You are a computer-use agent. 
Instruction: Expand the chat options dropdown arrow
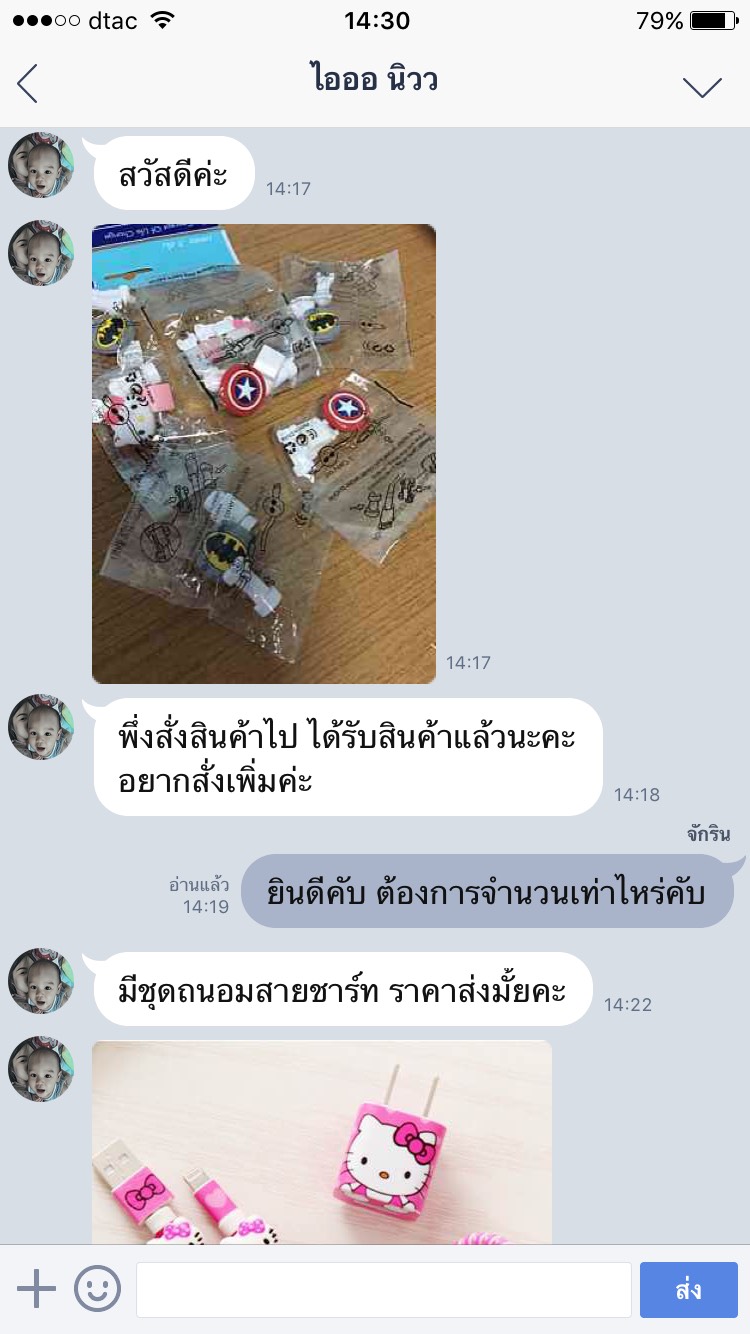coord(702,87)
